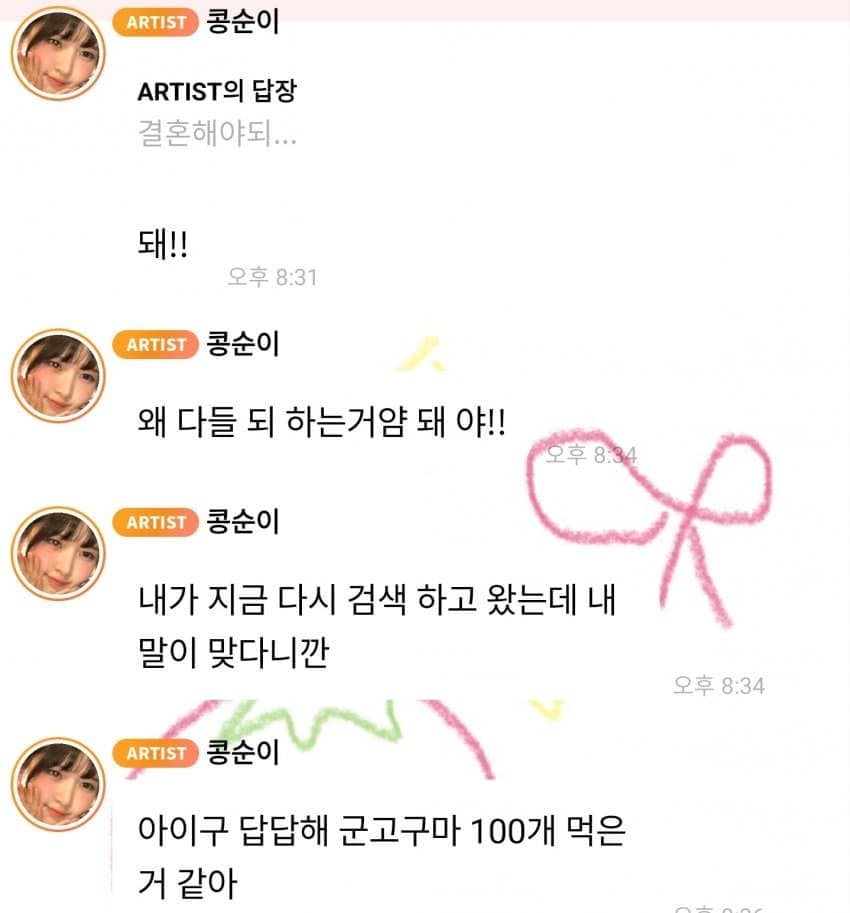Select the ARTIST badge next to second 콩순이
The width and height of the screenshot is (850, 913).
click(x=155, y=344)
